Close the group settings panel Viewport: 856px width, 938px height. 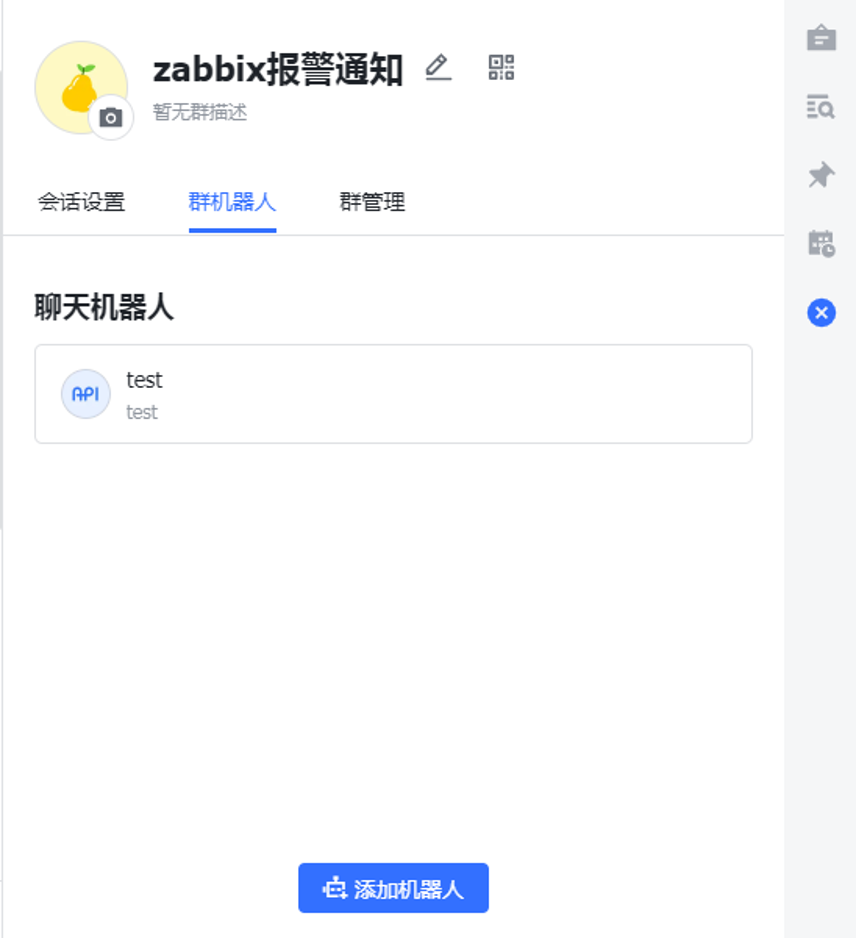pyautogui.click(x=821, y=314)
